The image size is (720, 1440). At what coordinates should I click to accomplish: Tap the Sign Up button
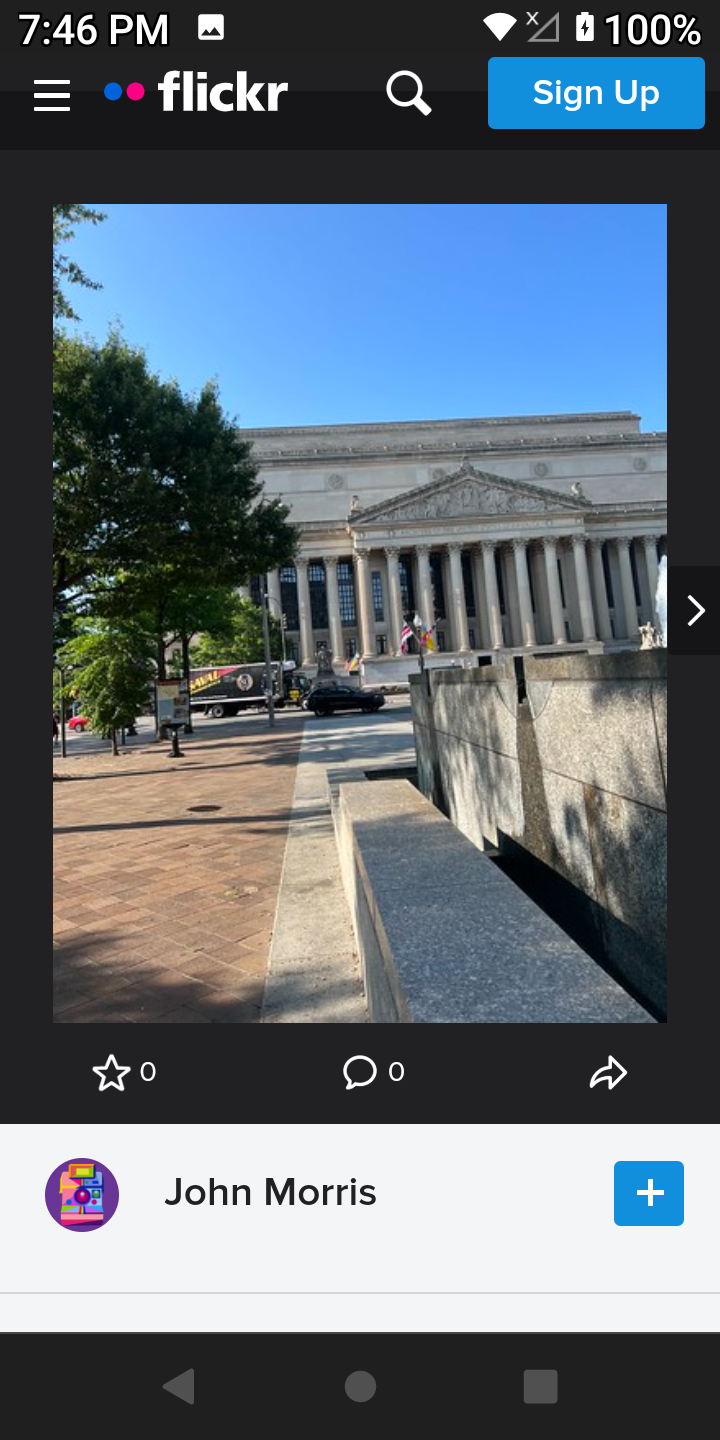[596, 93]
